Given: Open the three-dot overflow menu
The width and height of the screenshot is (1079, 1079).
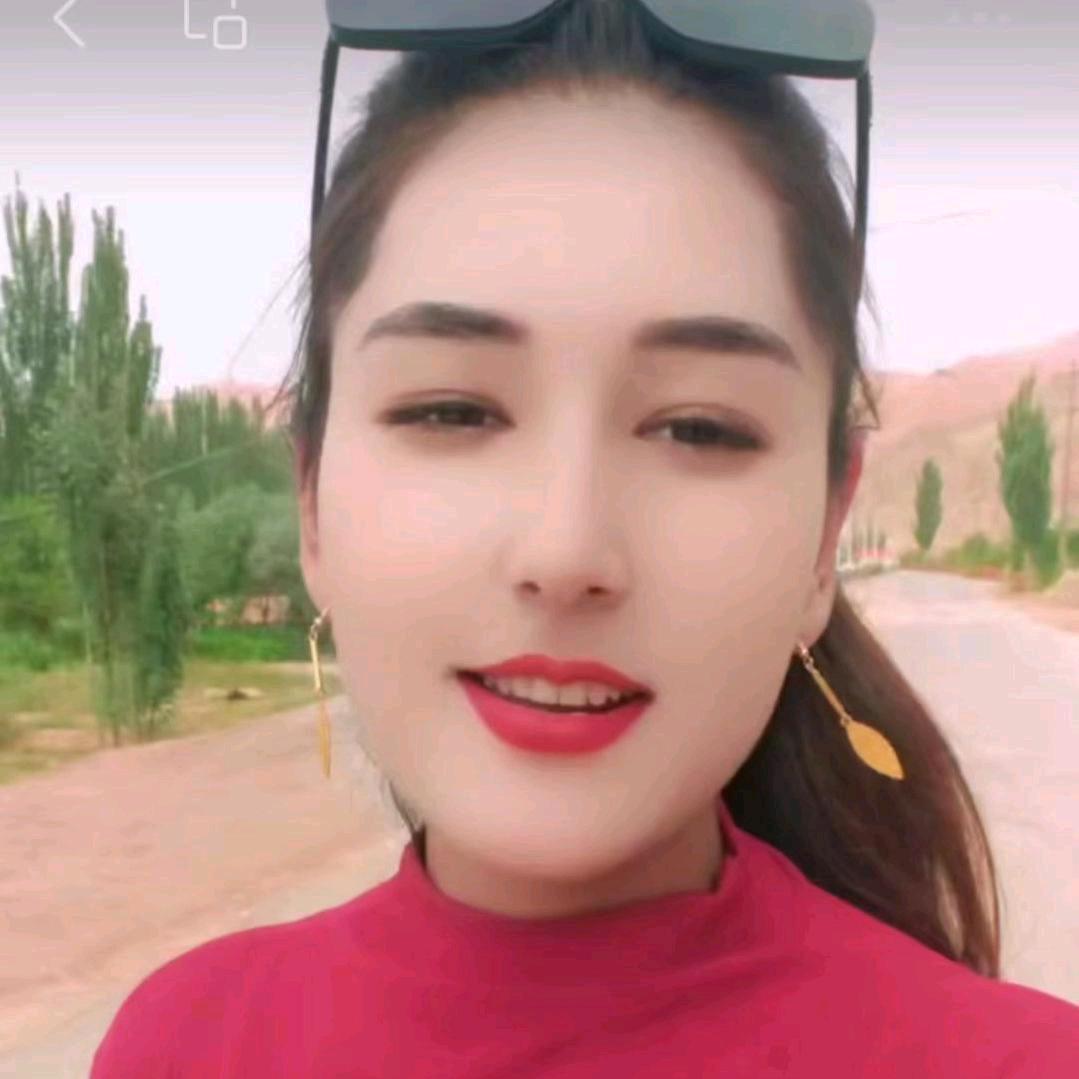Looking at the screenshot, I should coord(980,19).
